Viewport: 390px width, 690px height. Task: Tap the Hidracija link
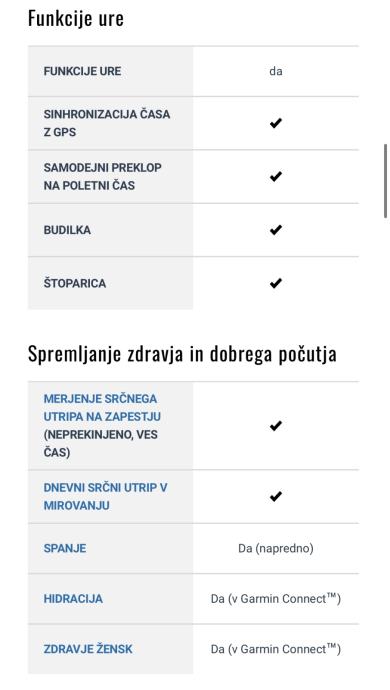tap(73, 598)
